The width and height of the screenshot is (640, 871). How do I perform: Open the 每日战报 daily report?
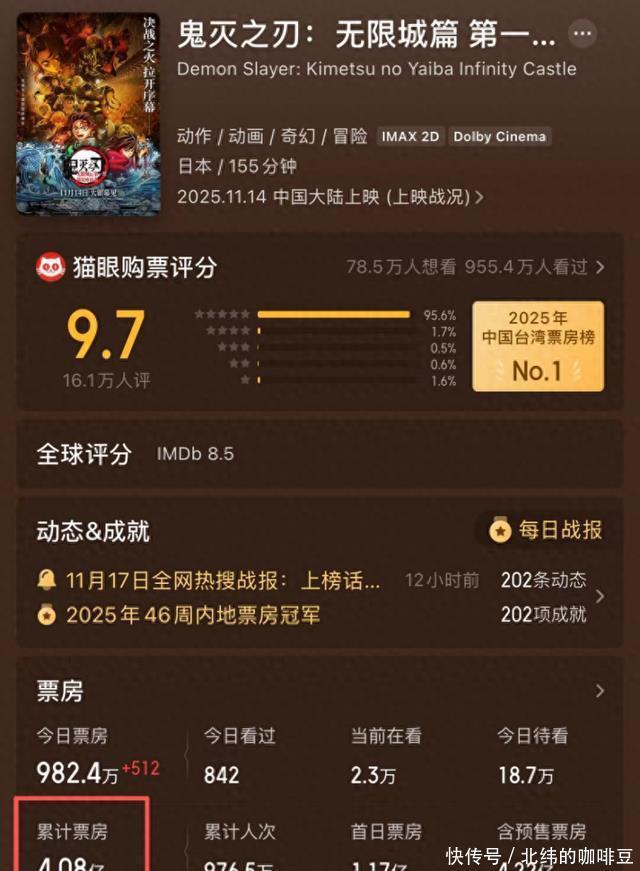point(546,530)
